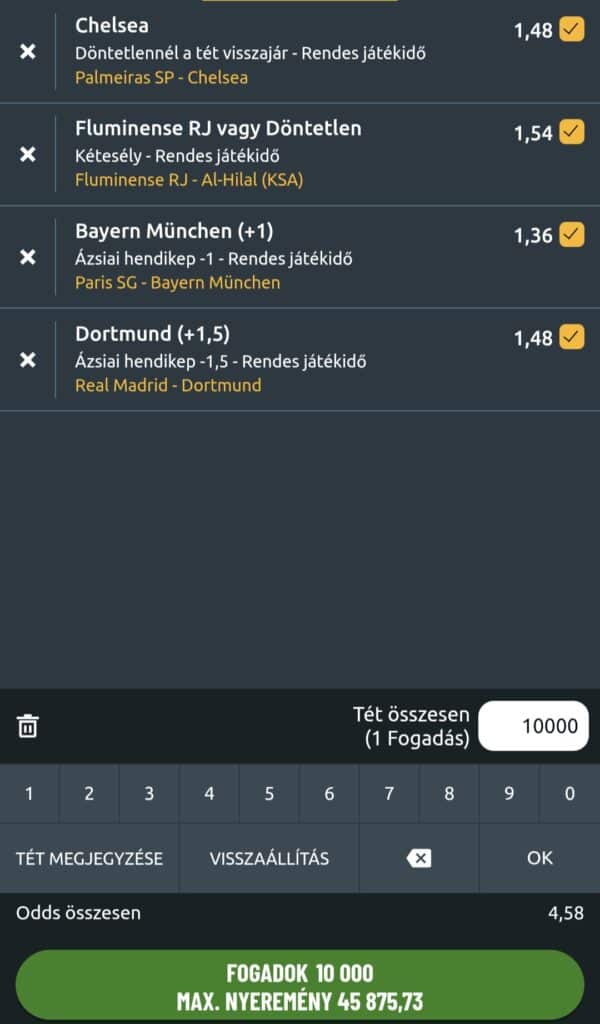
Task: Delete the last digit with backspace
Action: (418, 858)
